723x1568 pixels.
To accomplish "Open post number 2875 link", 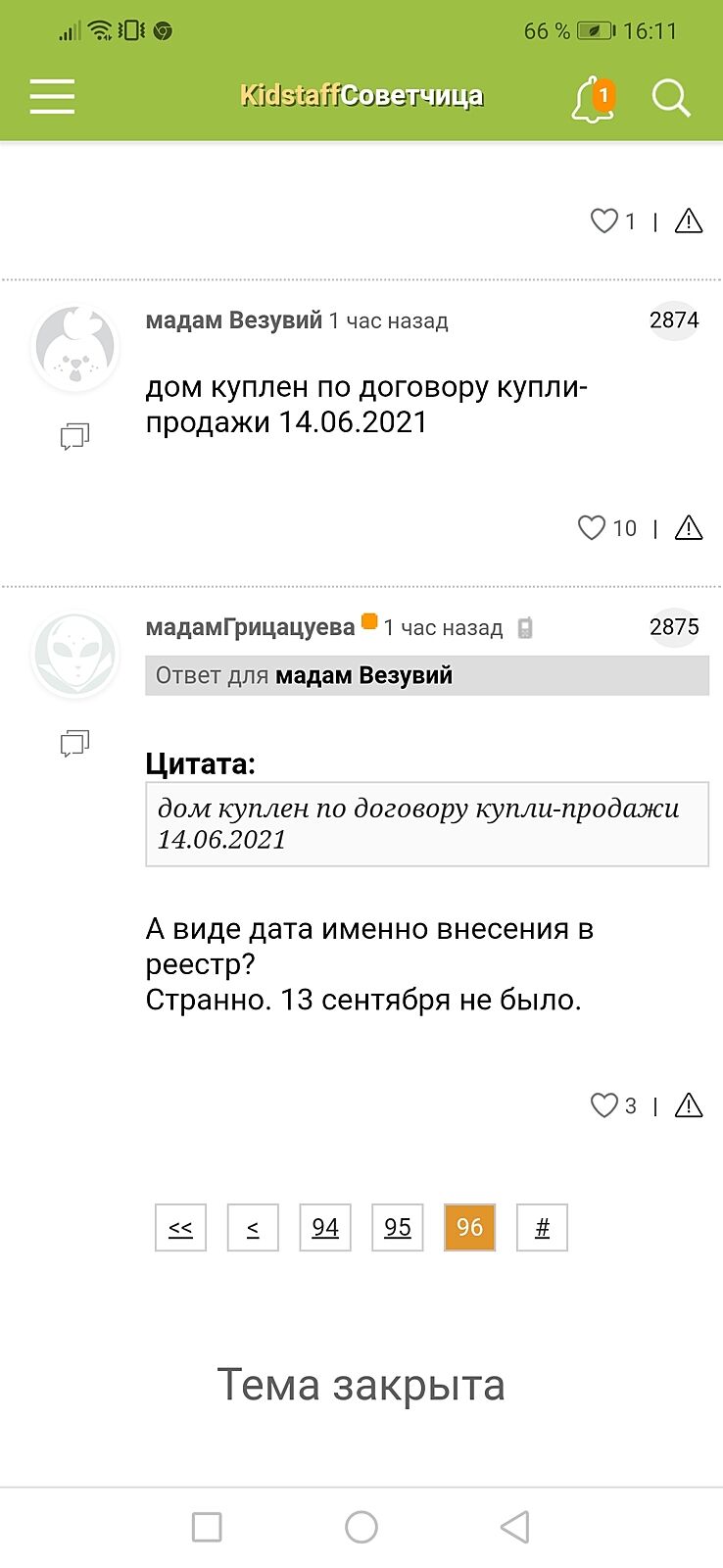I will coord(674,627).
